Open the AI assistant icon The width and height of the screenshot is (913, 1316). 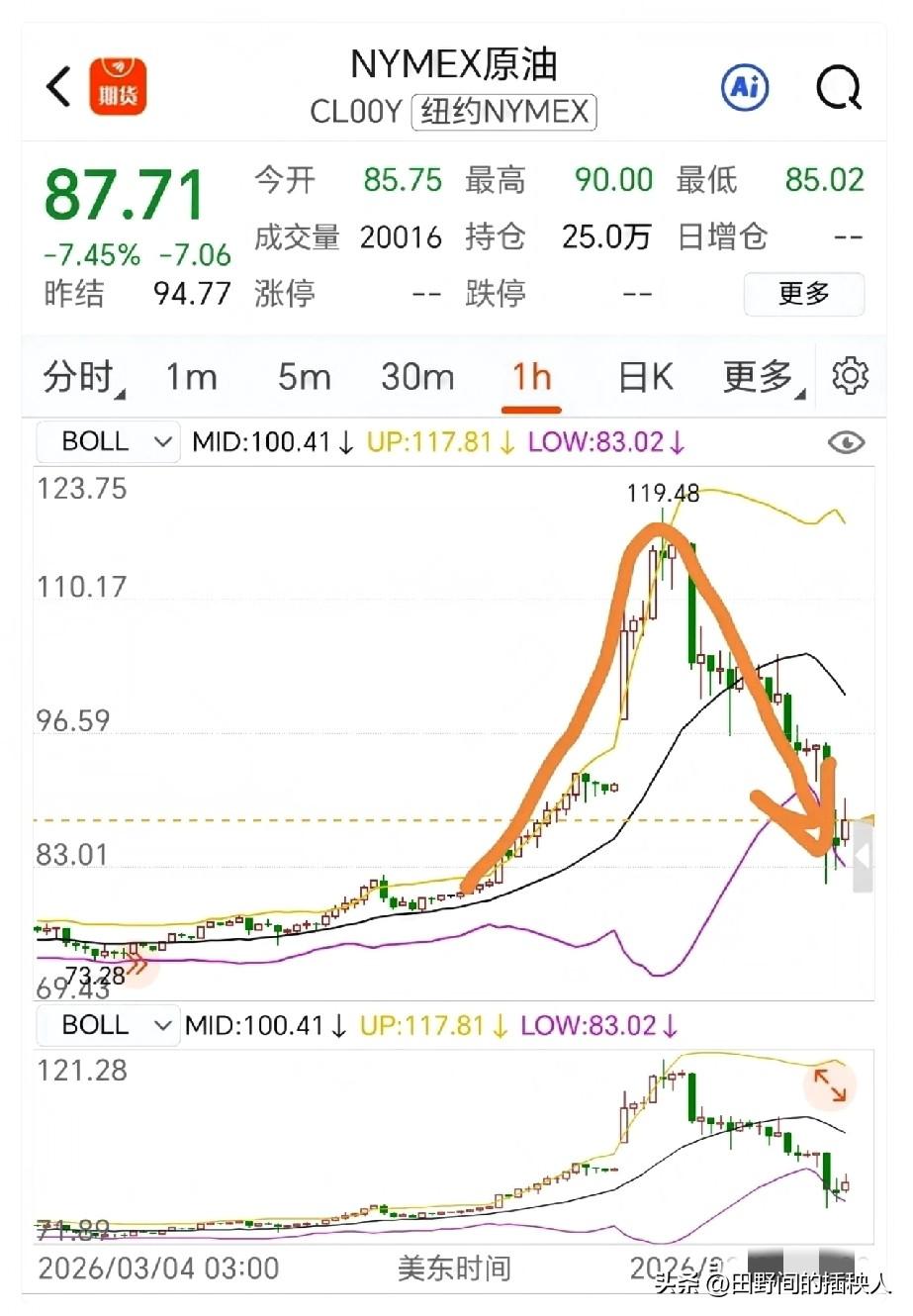pos(745,88)
